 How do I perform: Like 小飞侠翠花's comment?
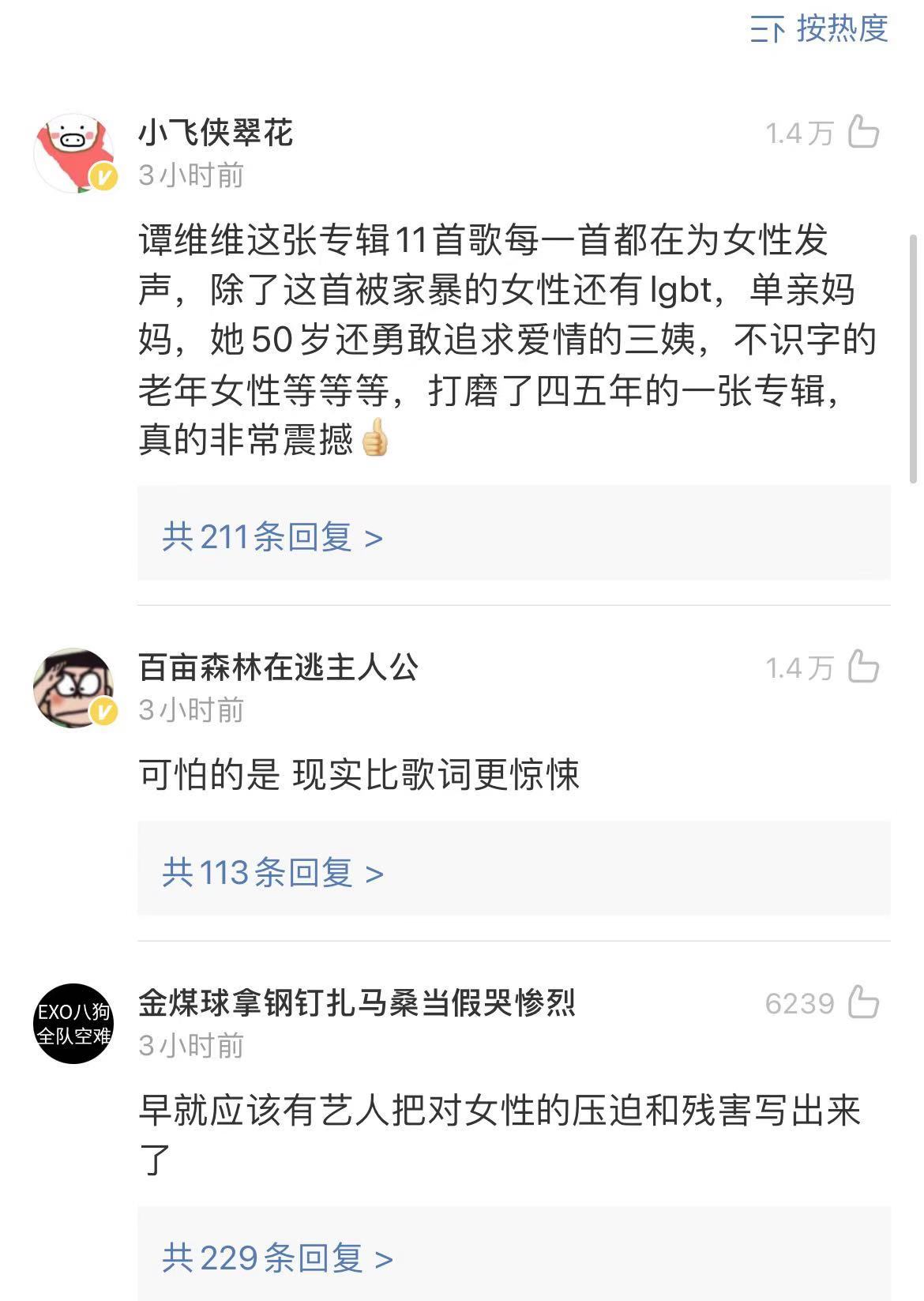pyautogui.click(x=863, y=132)
